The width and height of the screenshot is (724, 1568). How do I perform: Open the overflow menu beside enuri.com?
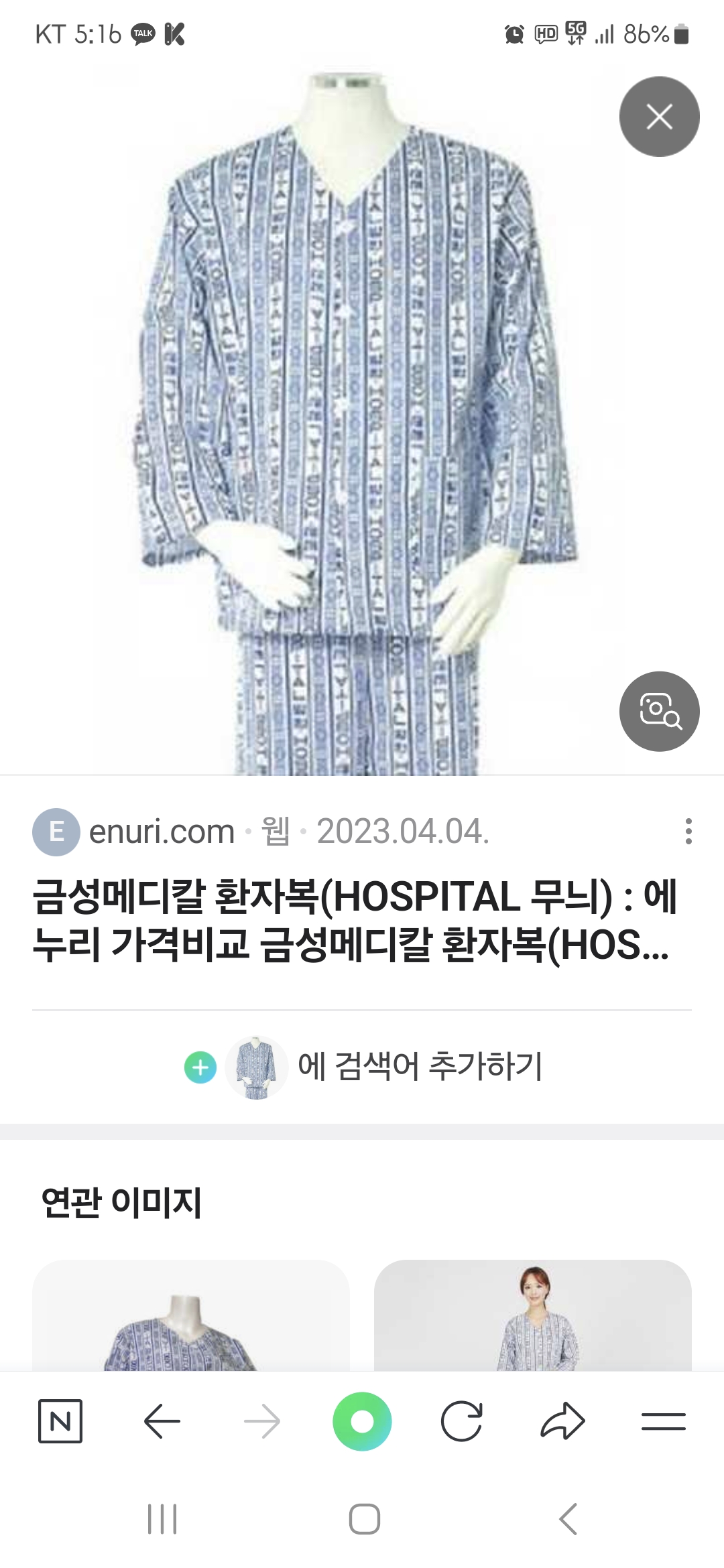point(688,831)
